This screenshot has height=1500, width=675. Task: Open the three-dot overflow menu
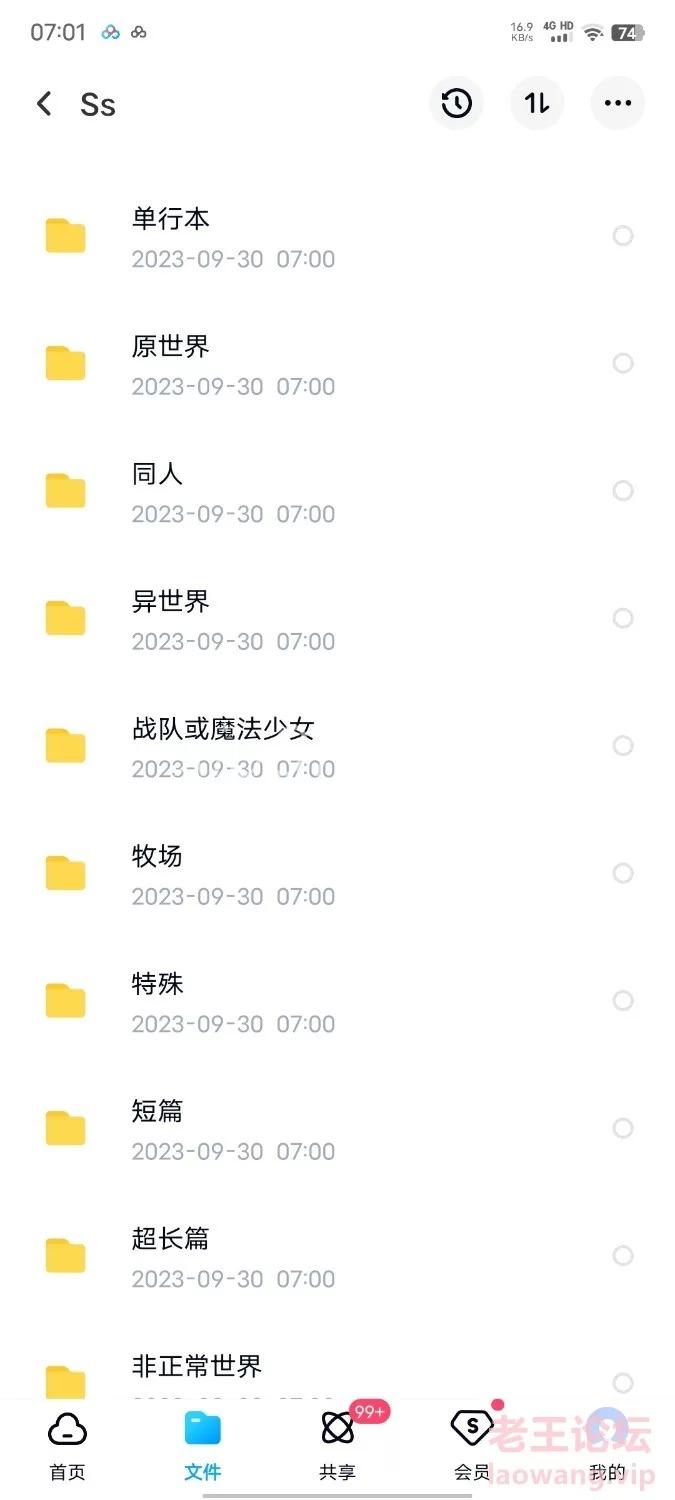tap(618, 103)
